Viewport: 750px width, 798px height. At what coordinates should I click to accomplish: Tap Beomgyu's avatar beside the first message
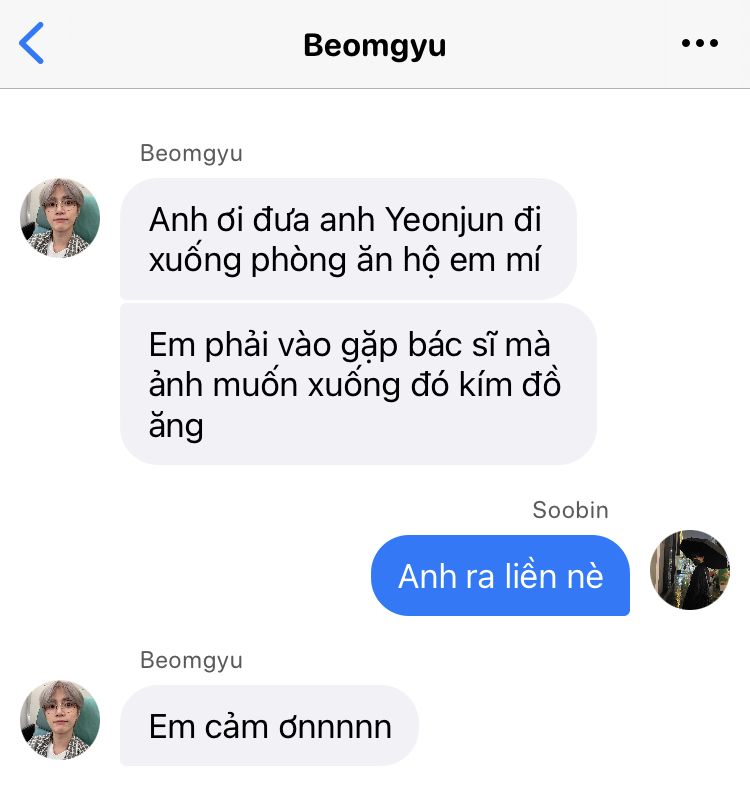(60, 218)
